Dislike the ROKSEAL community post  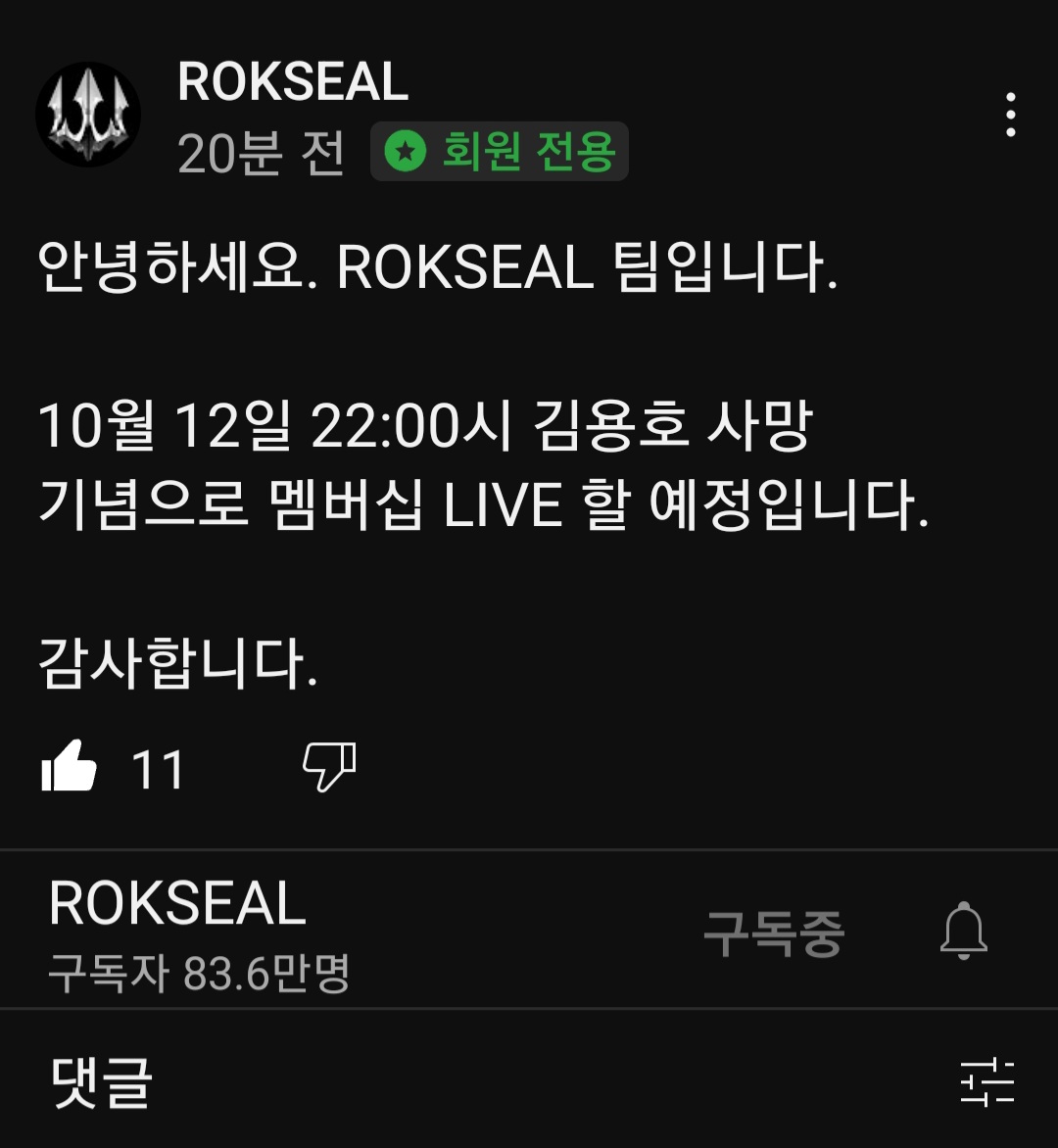[329, 767]
